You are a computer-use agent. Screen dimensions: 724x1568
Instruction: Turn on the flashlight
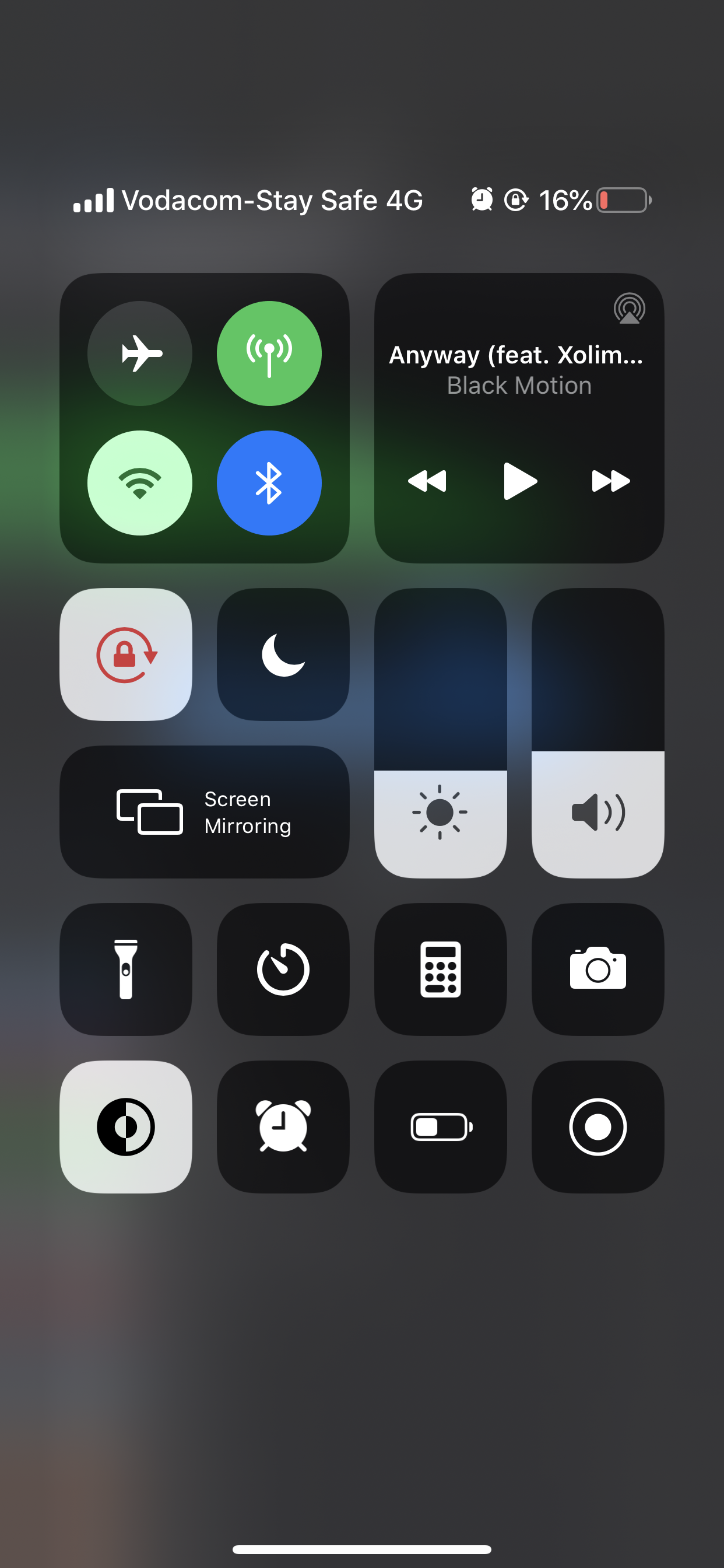[x=126, y=969]
